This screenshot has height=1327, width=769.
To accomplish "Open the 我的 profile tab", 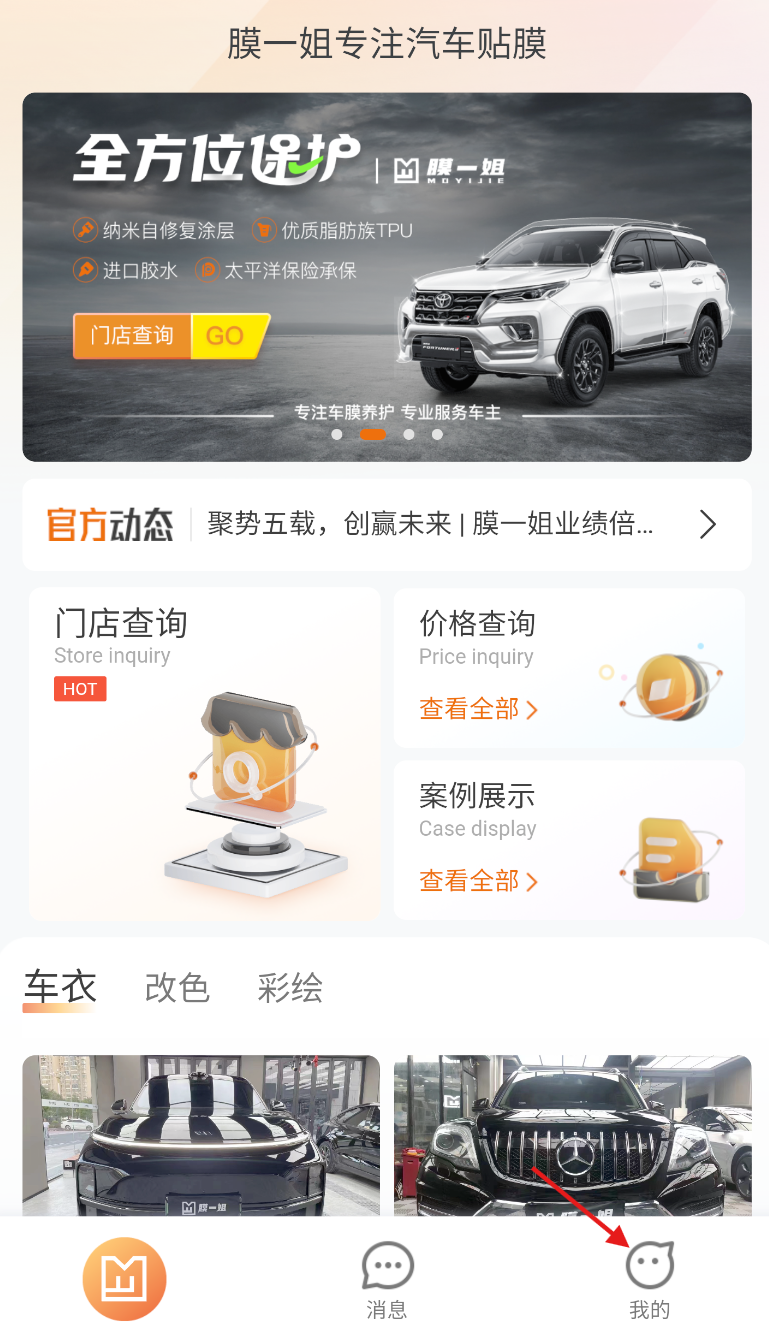I will point(649,1280).
